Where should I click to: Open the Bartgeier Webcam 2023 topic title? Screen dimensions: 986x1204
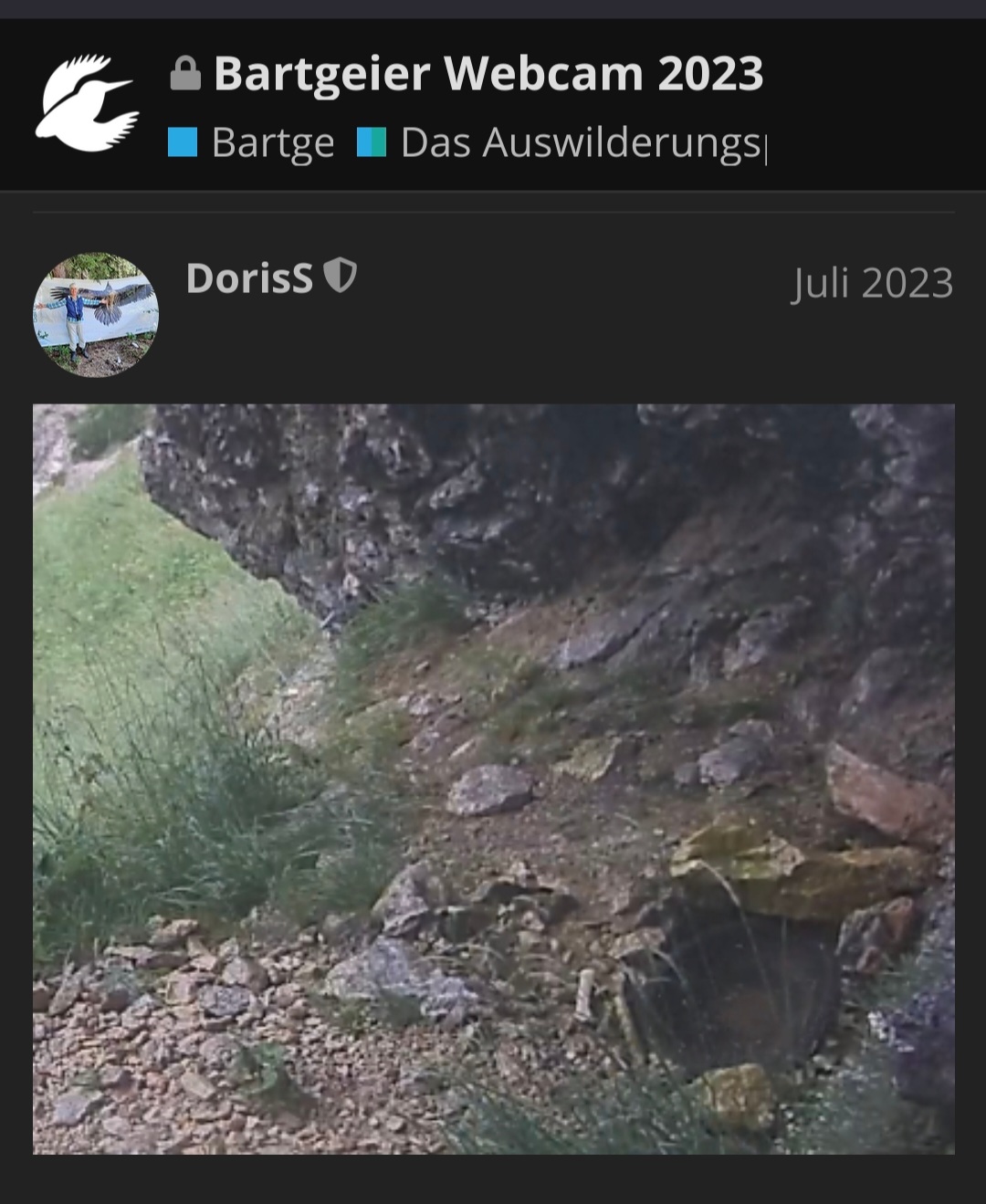[x=488, y=74]
